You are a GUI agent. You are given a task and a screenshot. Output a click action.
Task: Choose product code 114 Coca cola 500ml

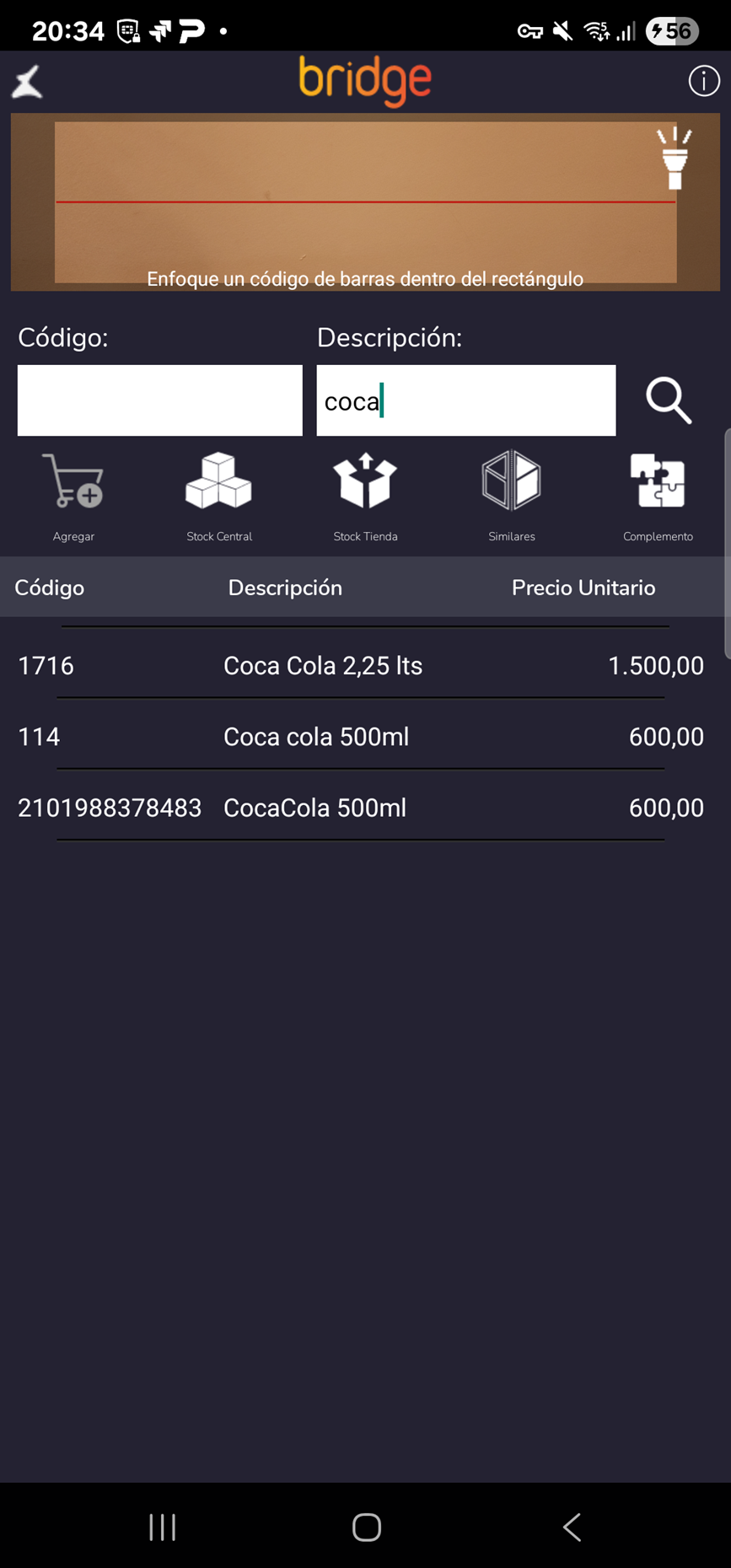click(363, 737)
